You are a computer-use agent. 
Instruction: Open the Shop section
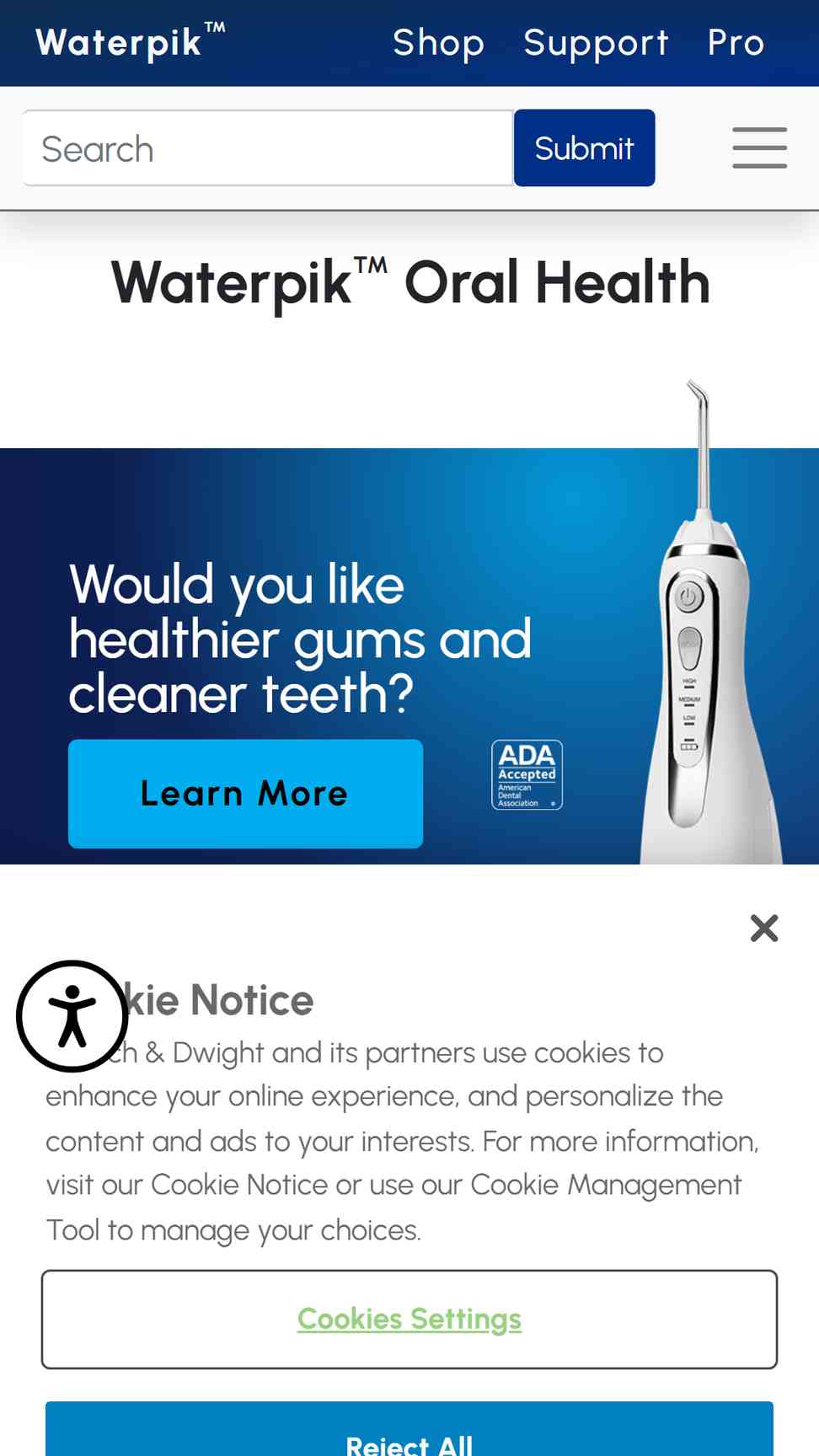(438, 42)
